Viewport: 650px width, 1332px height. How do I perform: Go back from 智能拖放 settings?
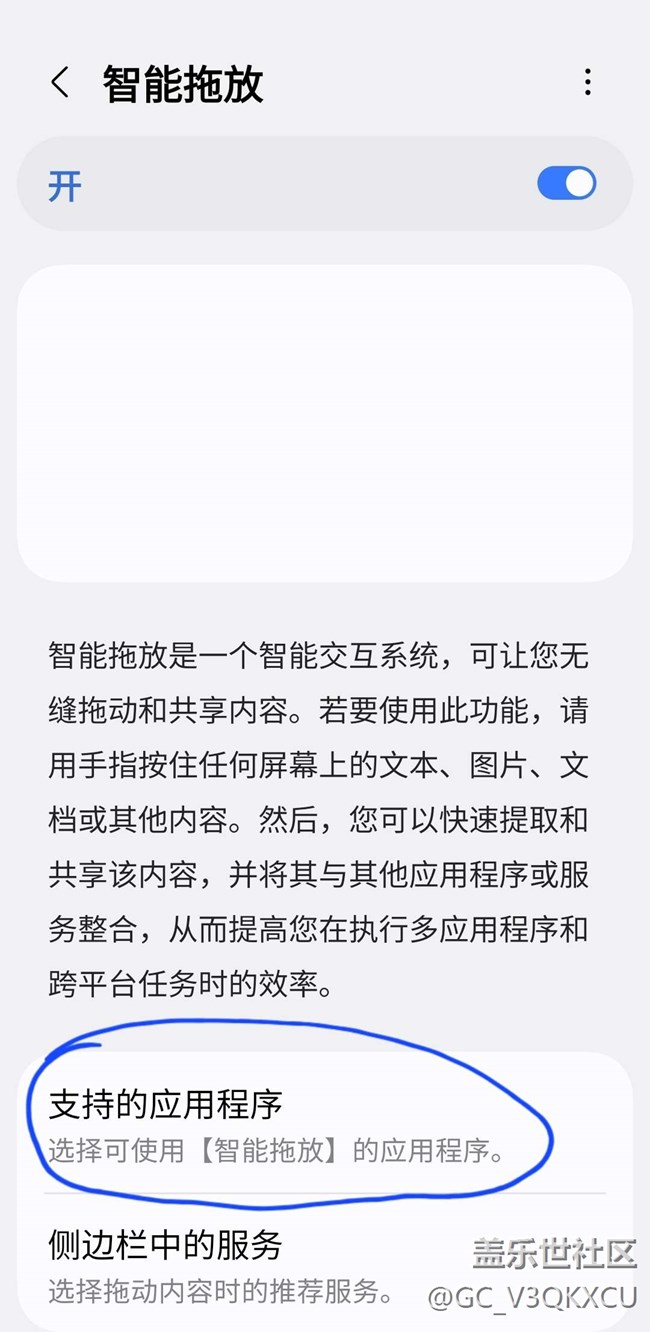pyautogui.click(x=61, y=83)
